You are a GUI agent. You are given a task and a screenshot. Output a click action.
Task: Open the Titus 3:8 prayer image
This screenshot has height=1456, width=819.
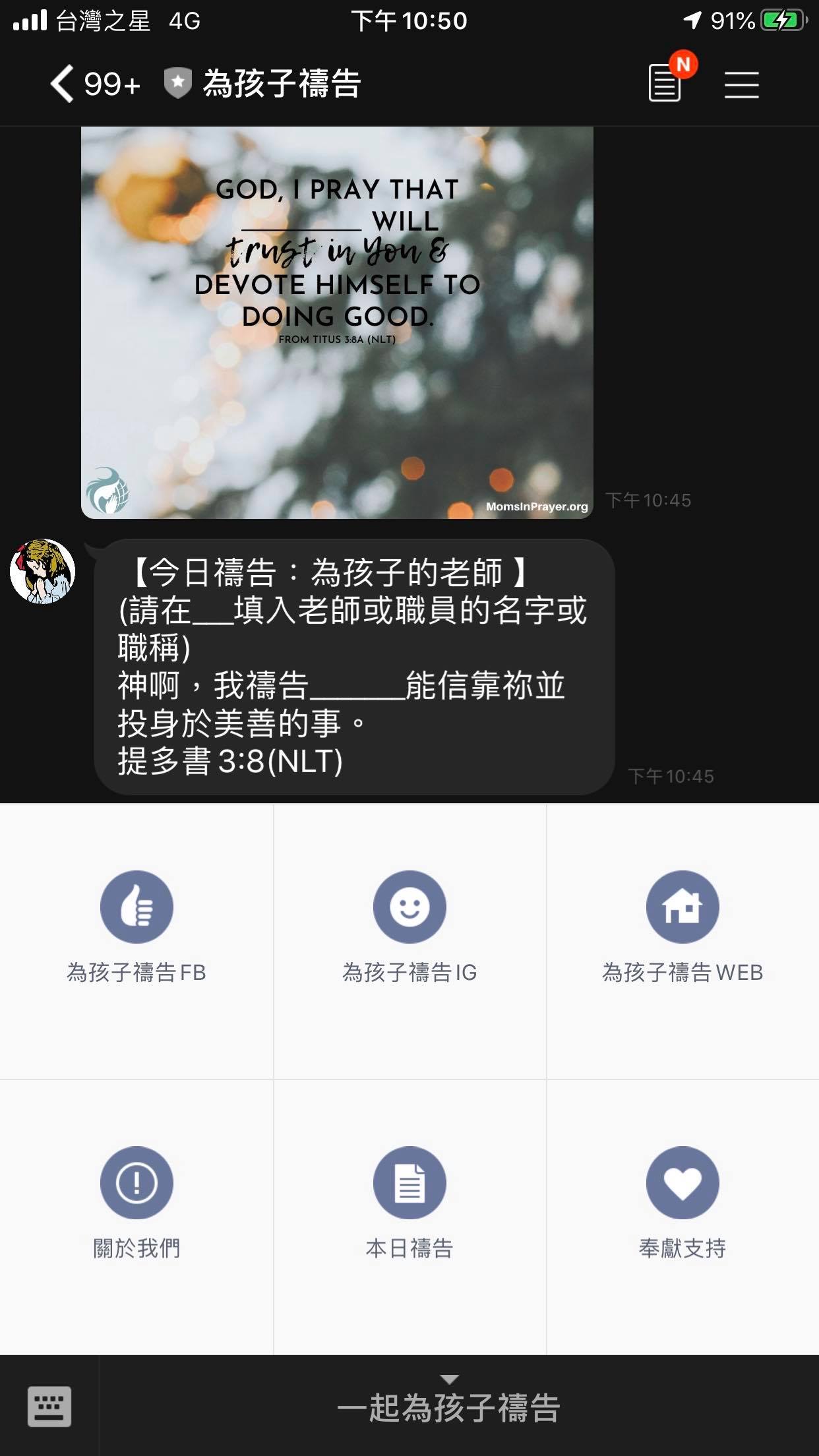337,322
